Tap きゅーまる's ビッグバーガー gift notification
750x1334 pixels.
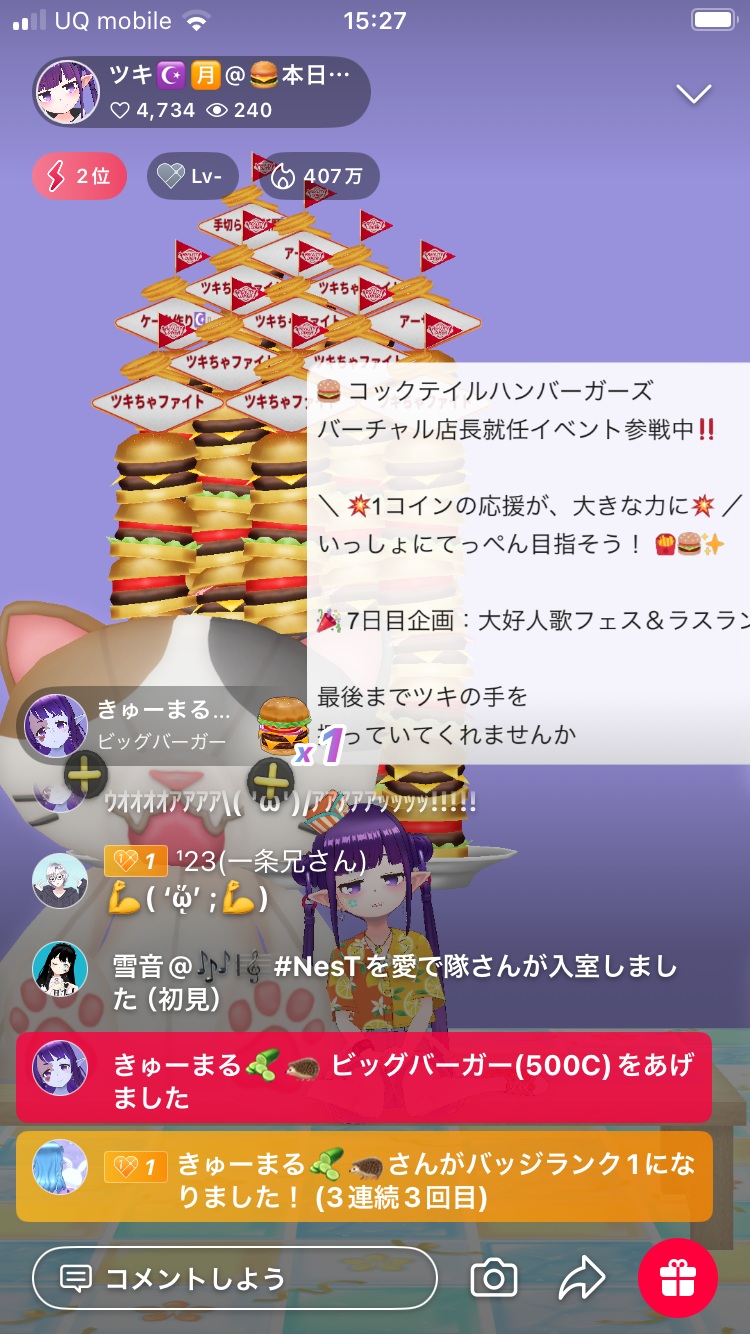pyautogui.click(x=364, y=1078)
